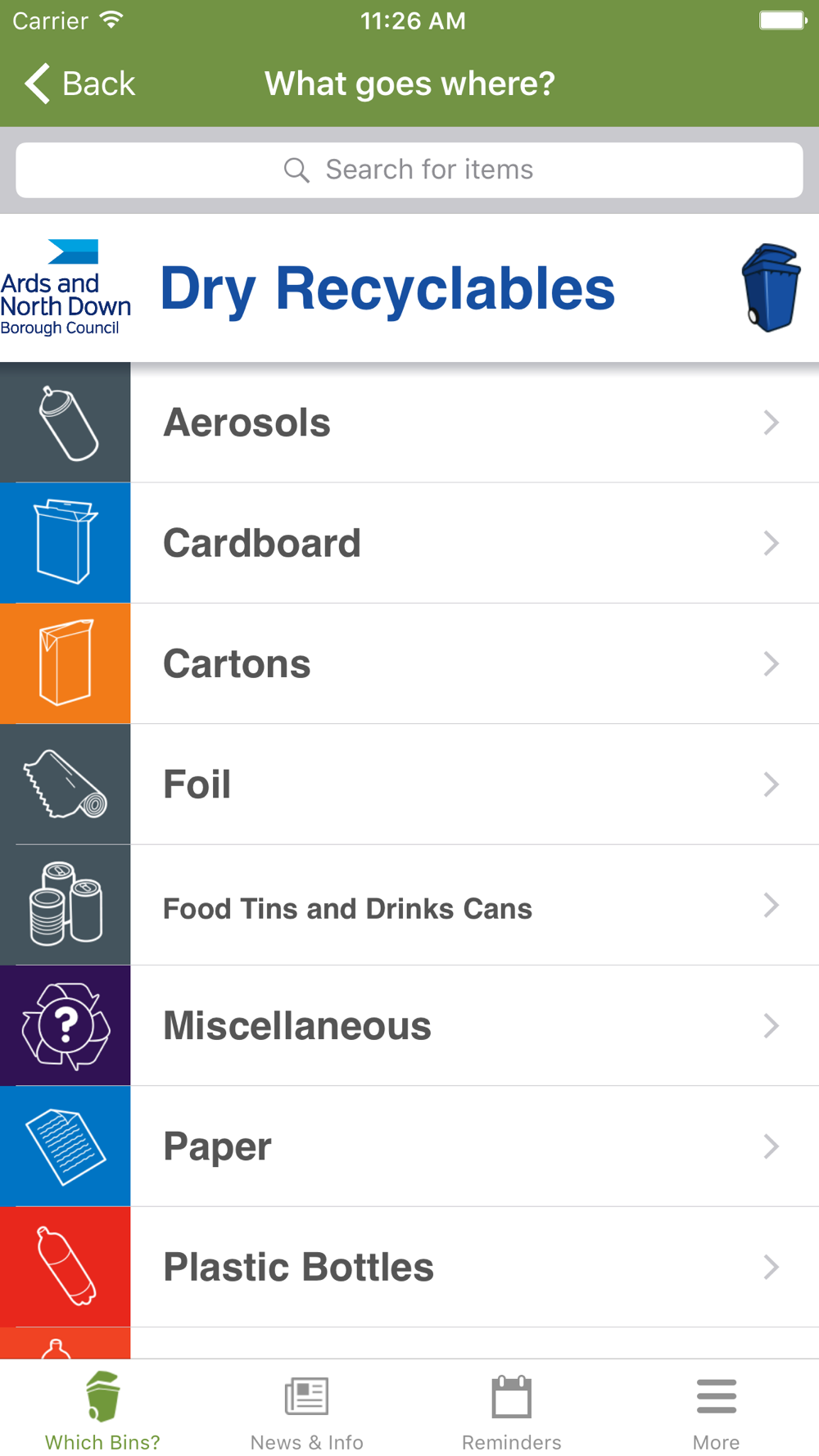This screenshot has height=1456, width=819.
Task: Go back to the previous screen
Action: [x=79, y=84]
